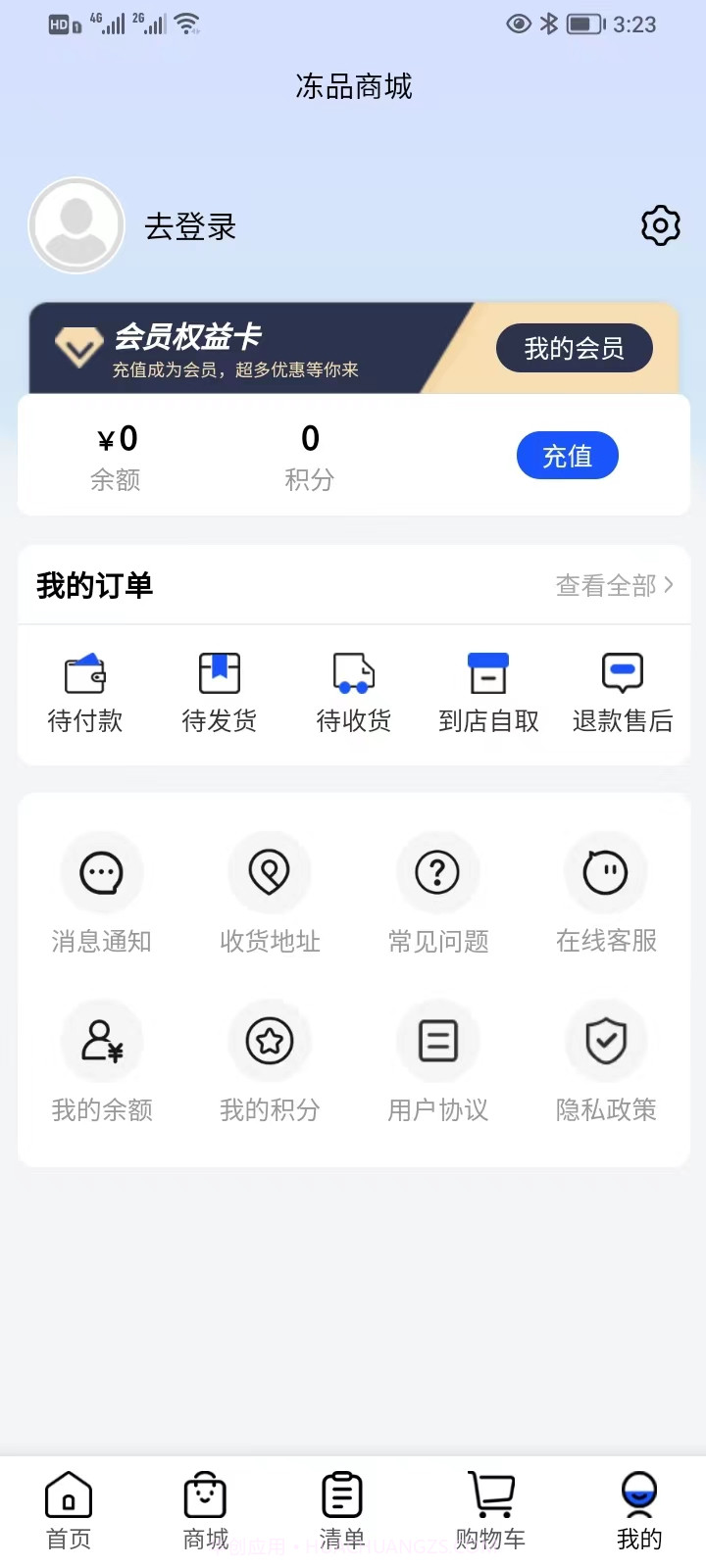View 常见问题 frequently asked questions
Viewport: 706px width, 1568px height.
coord(437,892)
